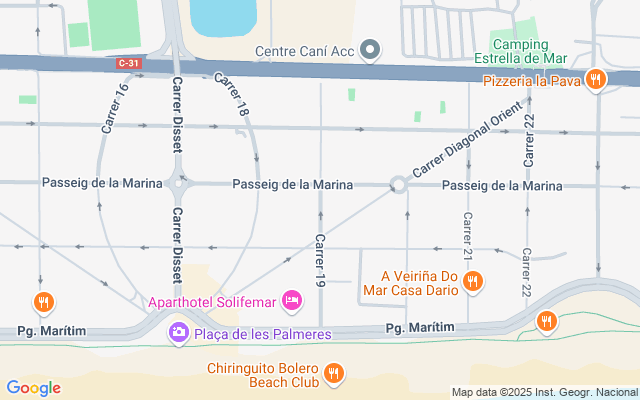Tap the A Veiriña Do Mar Casa Dario marker
Image resolution: width=640 pixels, height=400 pixels.
[x=474, y=282]
